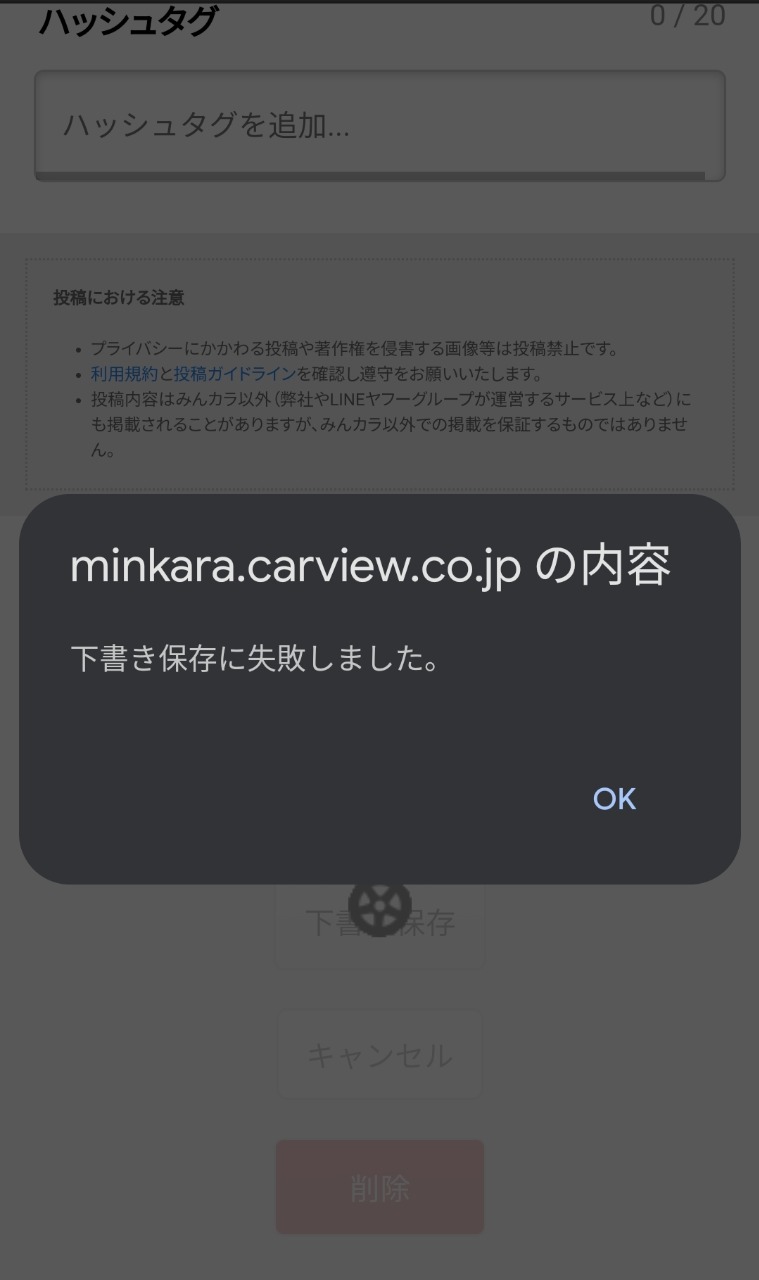Focus the hashtag input field
This screenshot has width=759, height=1280.
380,126
